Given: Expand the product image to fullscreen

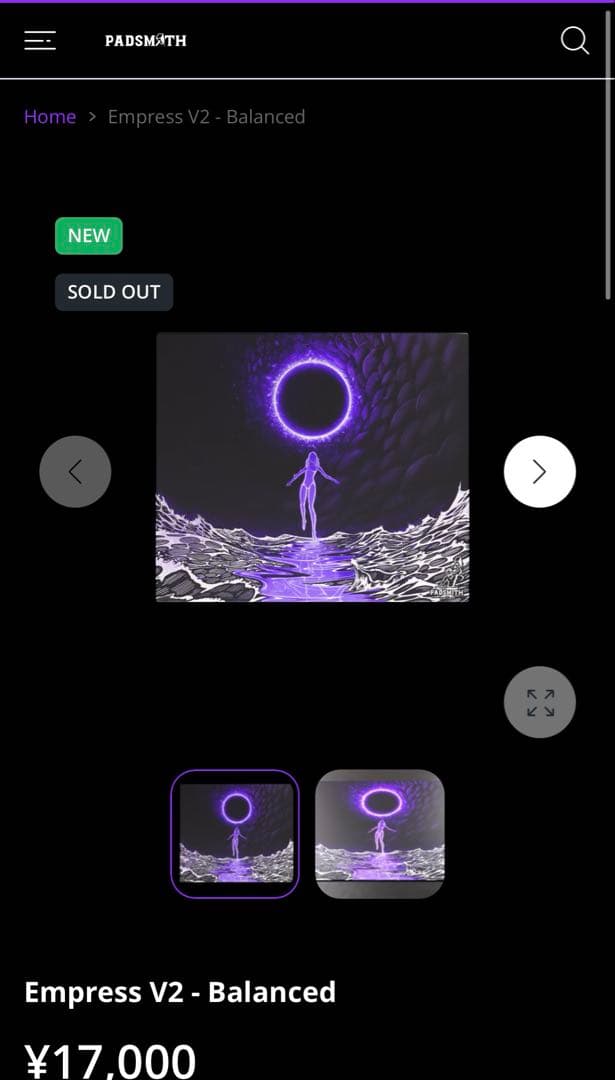Looking at the screenshot, I should pyautogui.click(x=539, y=702).
